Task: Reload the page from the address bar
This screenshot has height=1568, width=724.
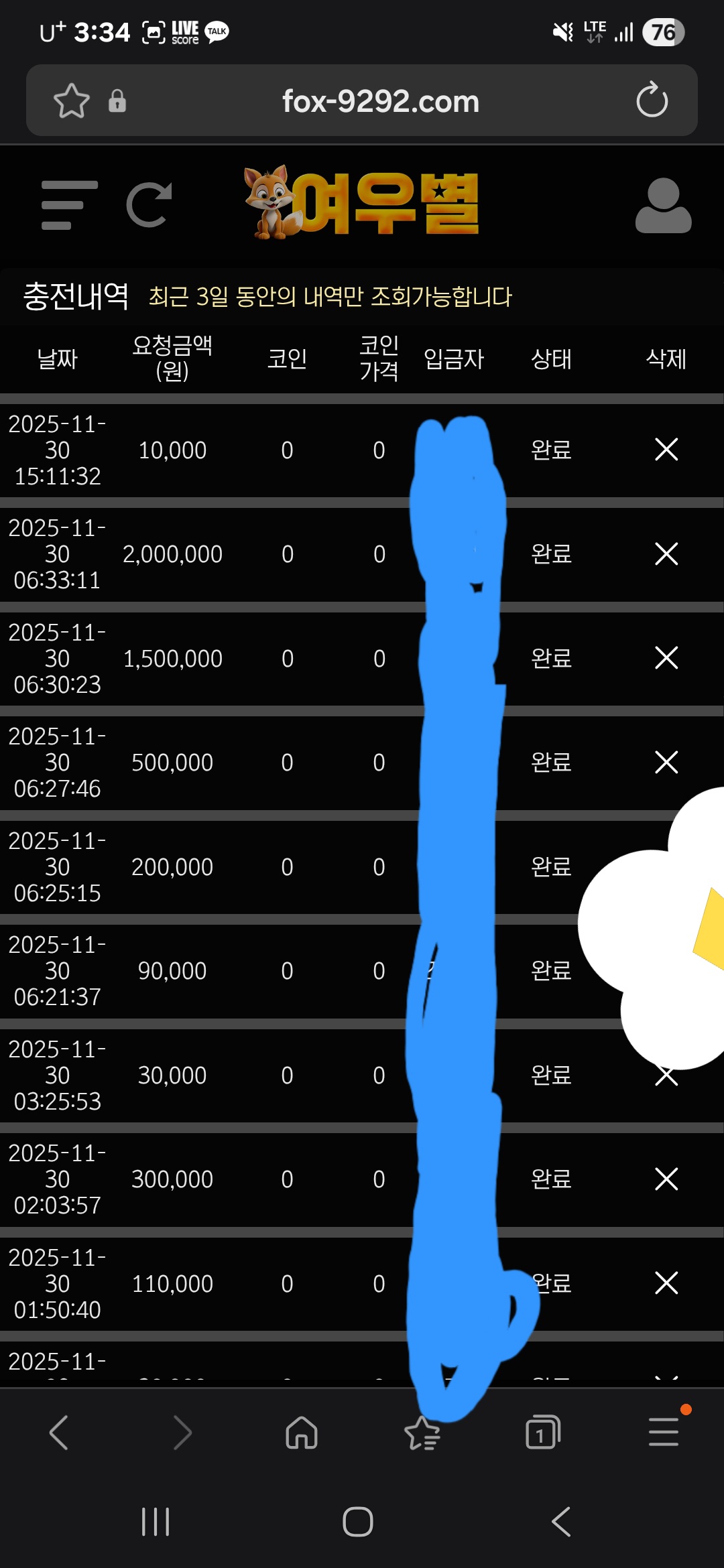Action: (x=652, y=101)
